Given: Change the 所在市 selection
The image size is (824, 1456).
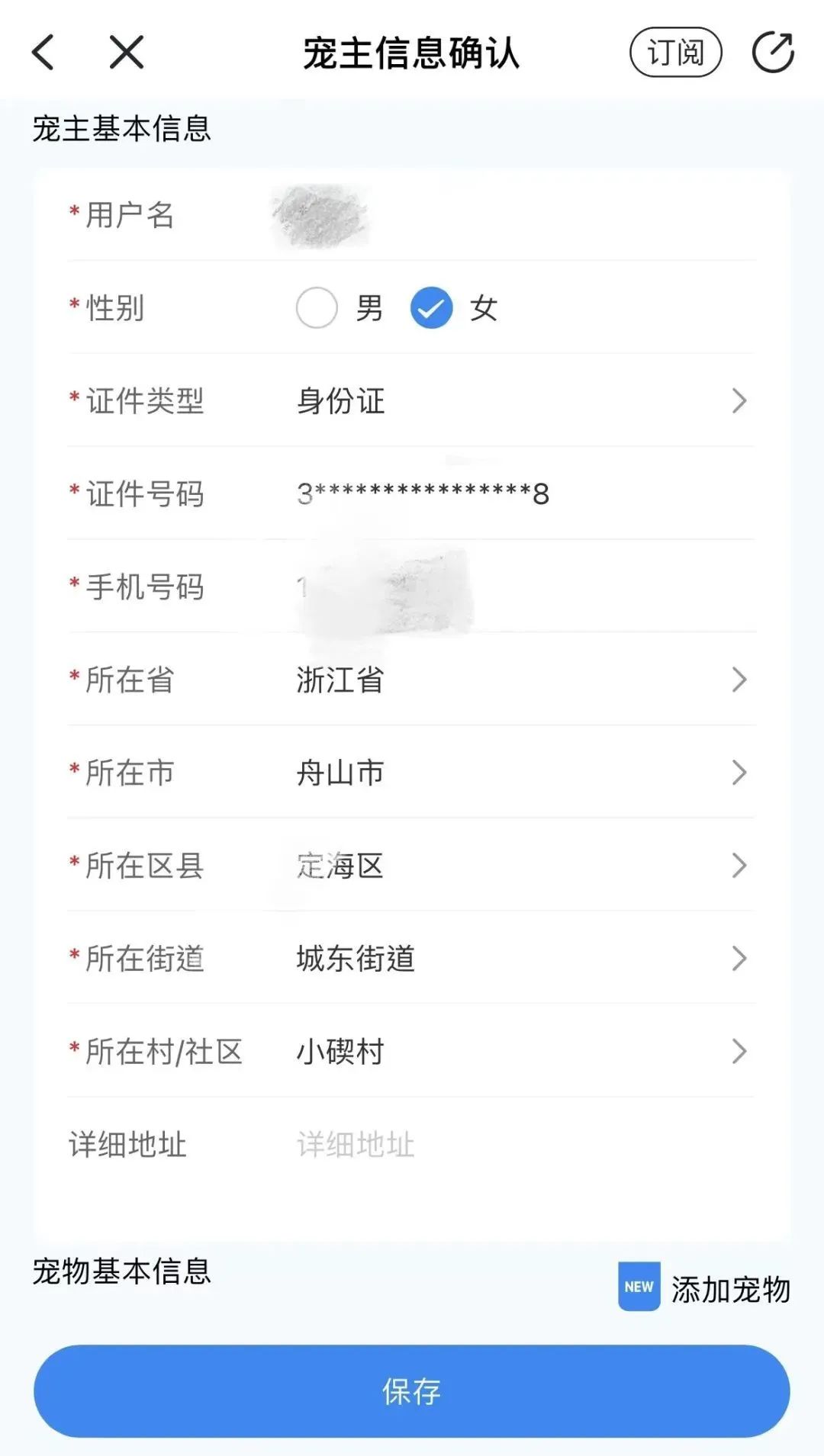Looking at the screenshot, I should point(519,773).
